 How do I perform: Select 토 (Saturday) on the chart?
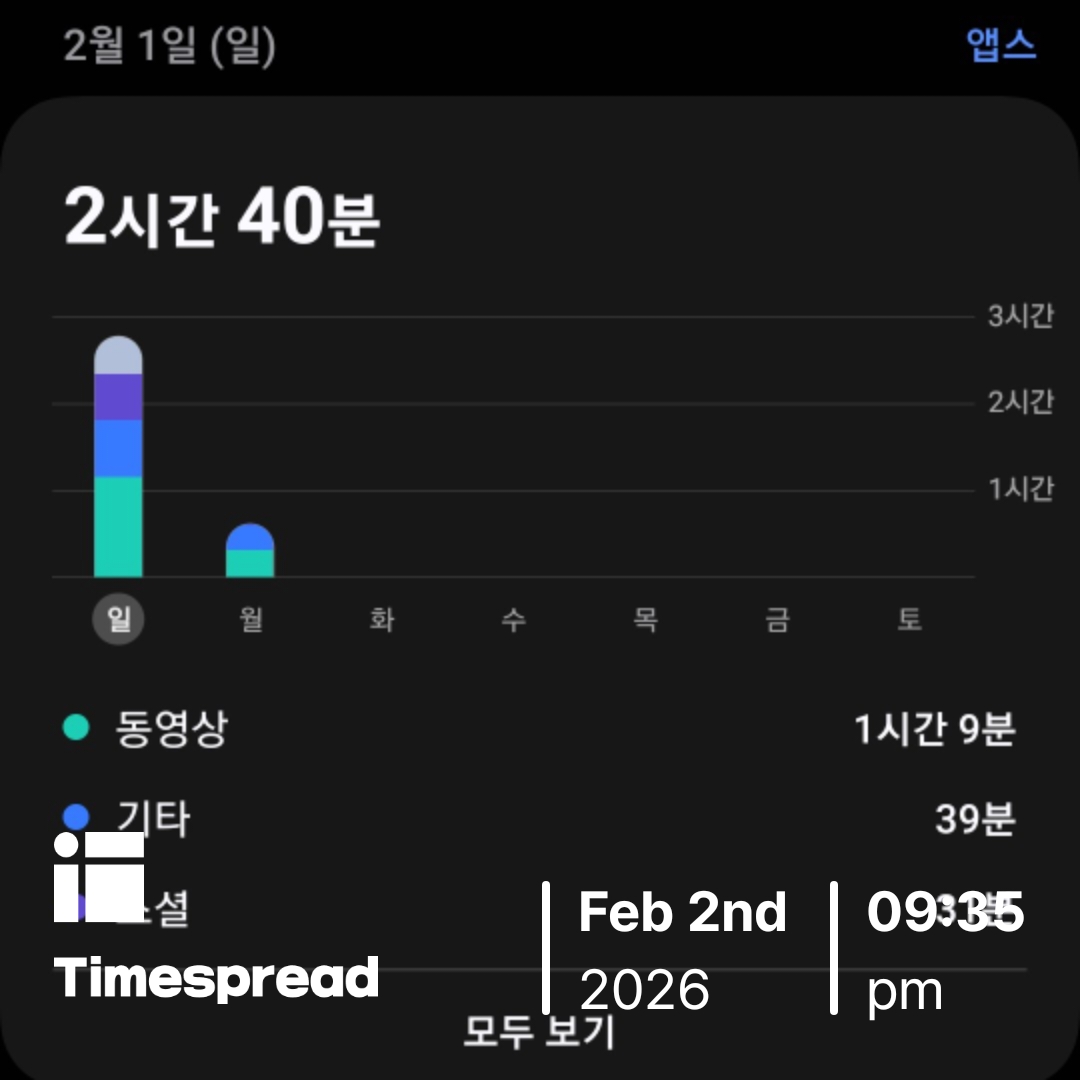(908, 620)
